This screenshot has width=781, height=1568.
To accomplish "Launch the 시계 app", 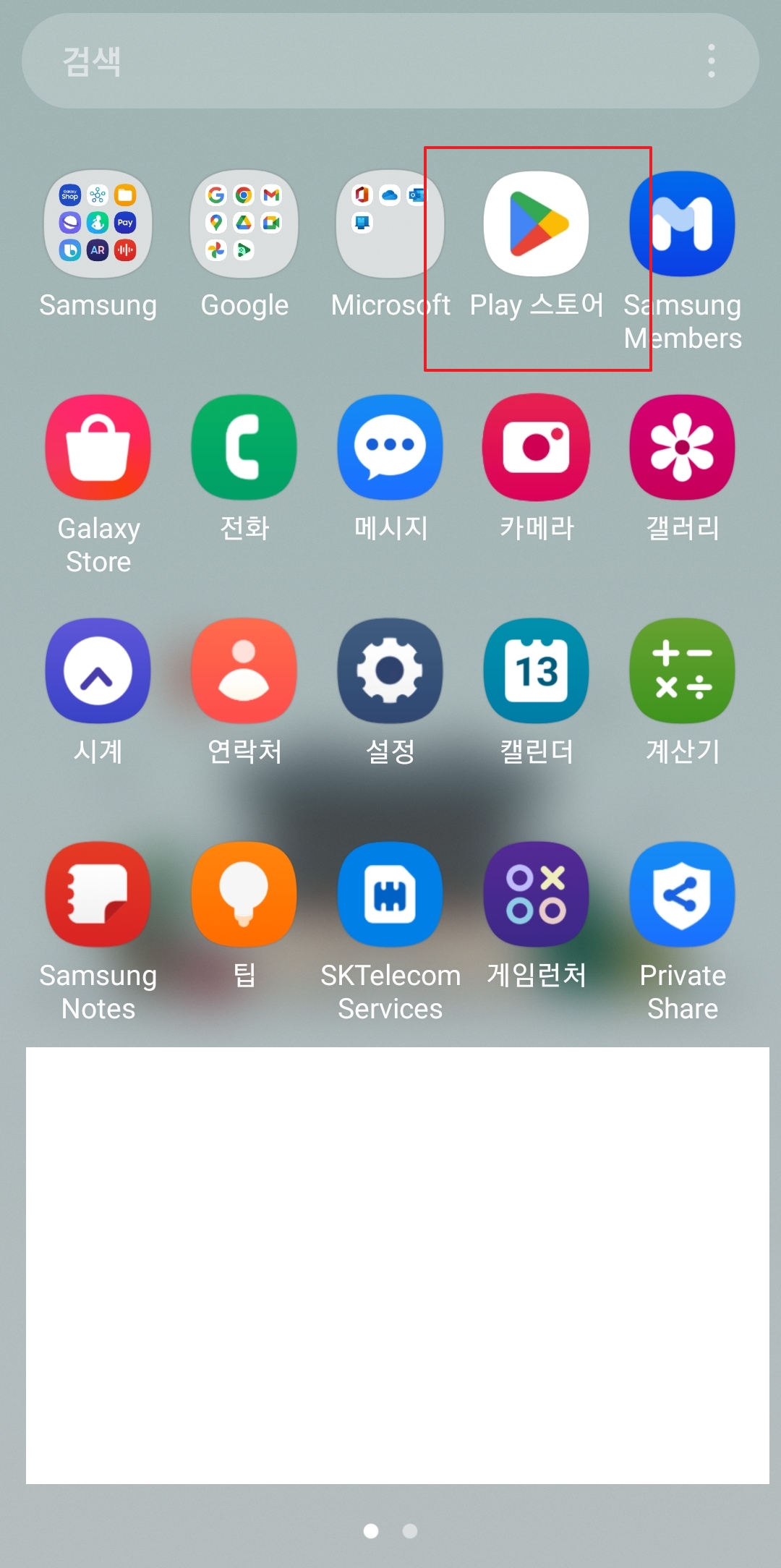I will [98, 670].
